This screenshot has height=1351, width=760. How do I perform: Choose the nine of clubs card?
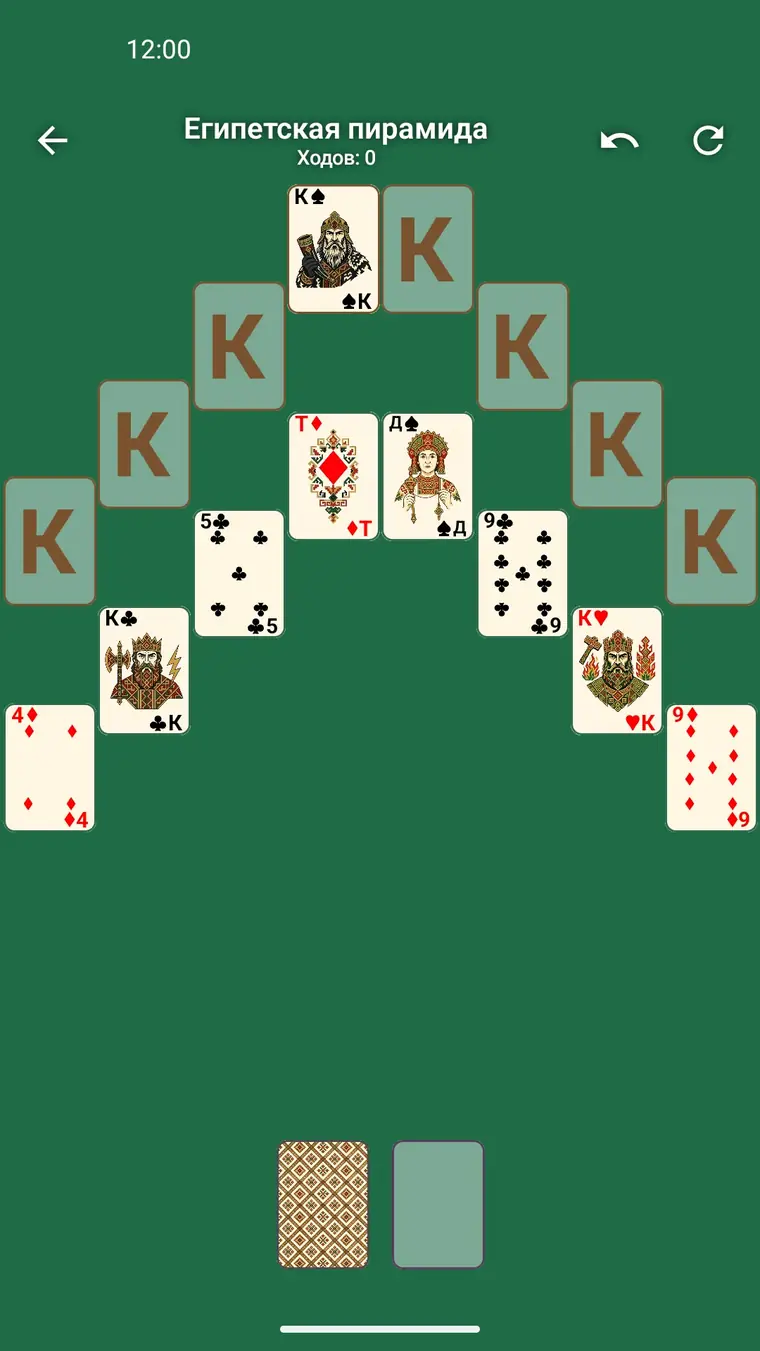(x=522, y=574)
